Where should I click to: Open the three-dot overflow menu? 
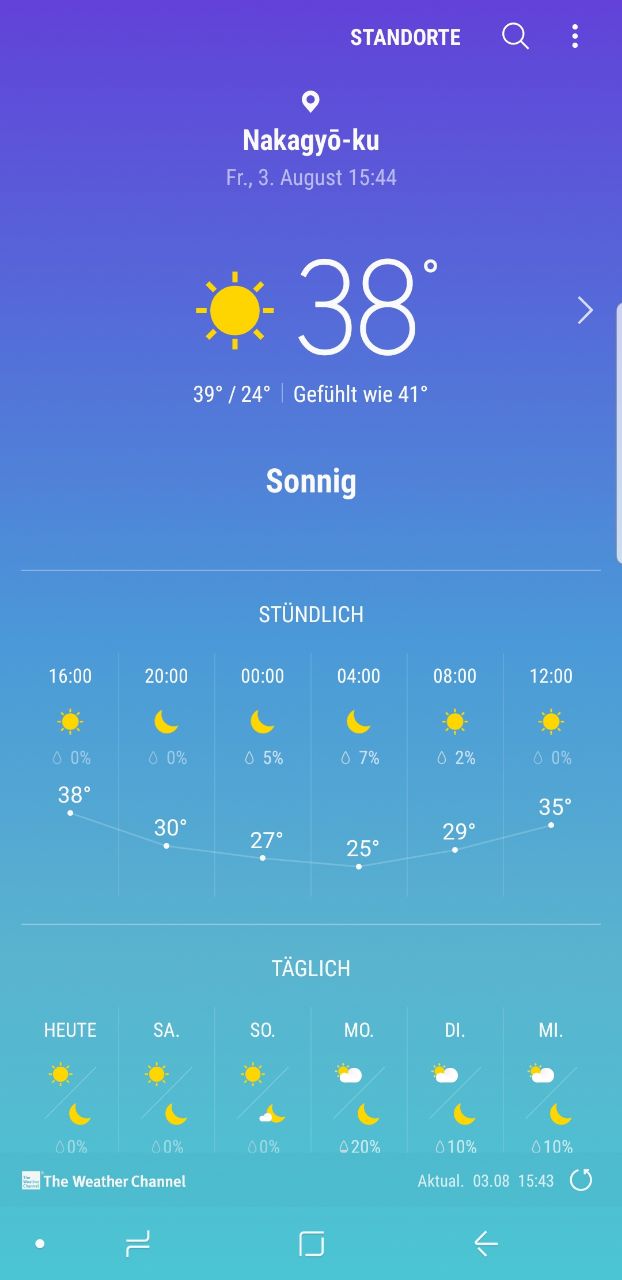point(575,37)
